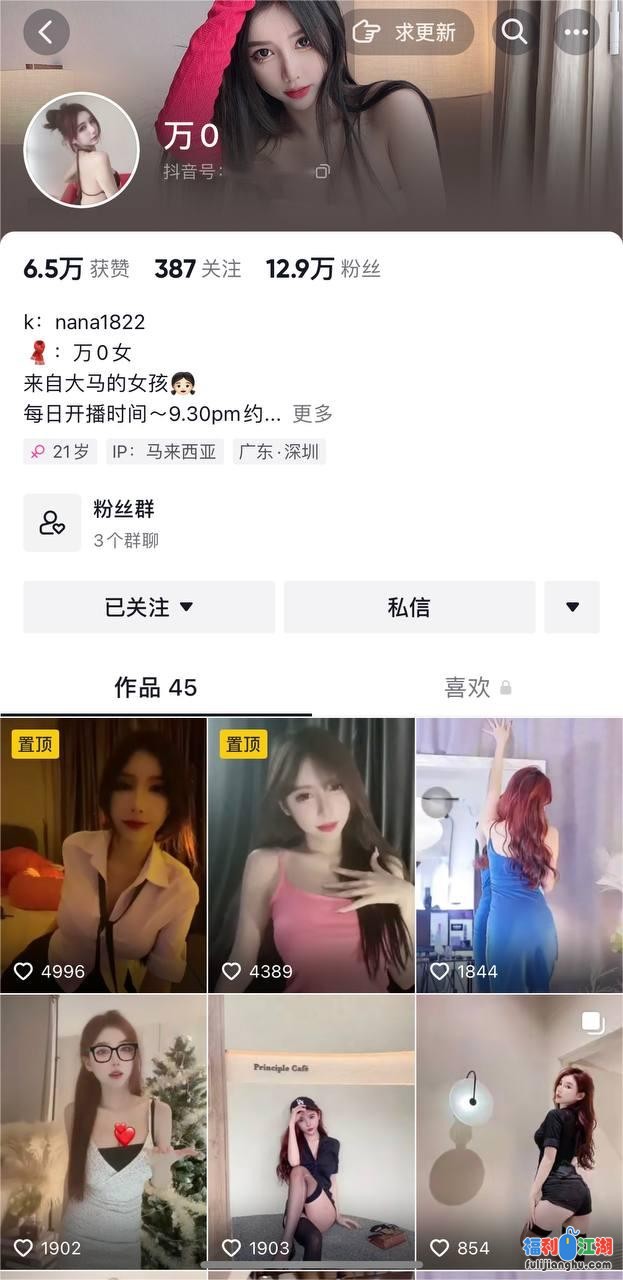Switch to the 喜欢 tab
623x1280 pixels.
(467, 687)
